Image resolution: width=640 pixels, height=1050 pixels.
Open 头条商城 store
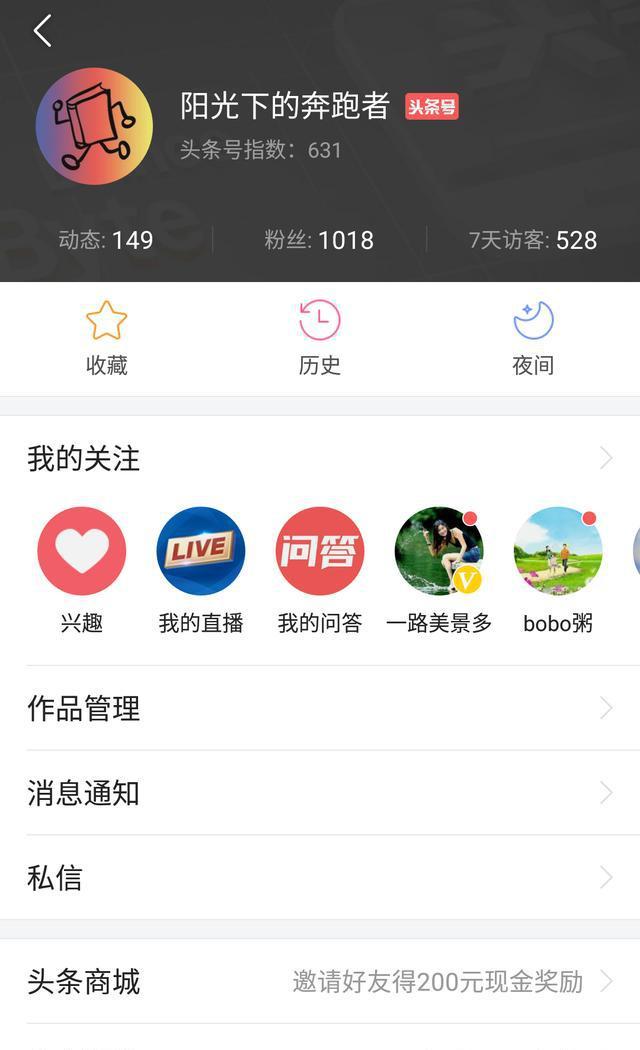[320, 982]
